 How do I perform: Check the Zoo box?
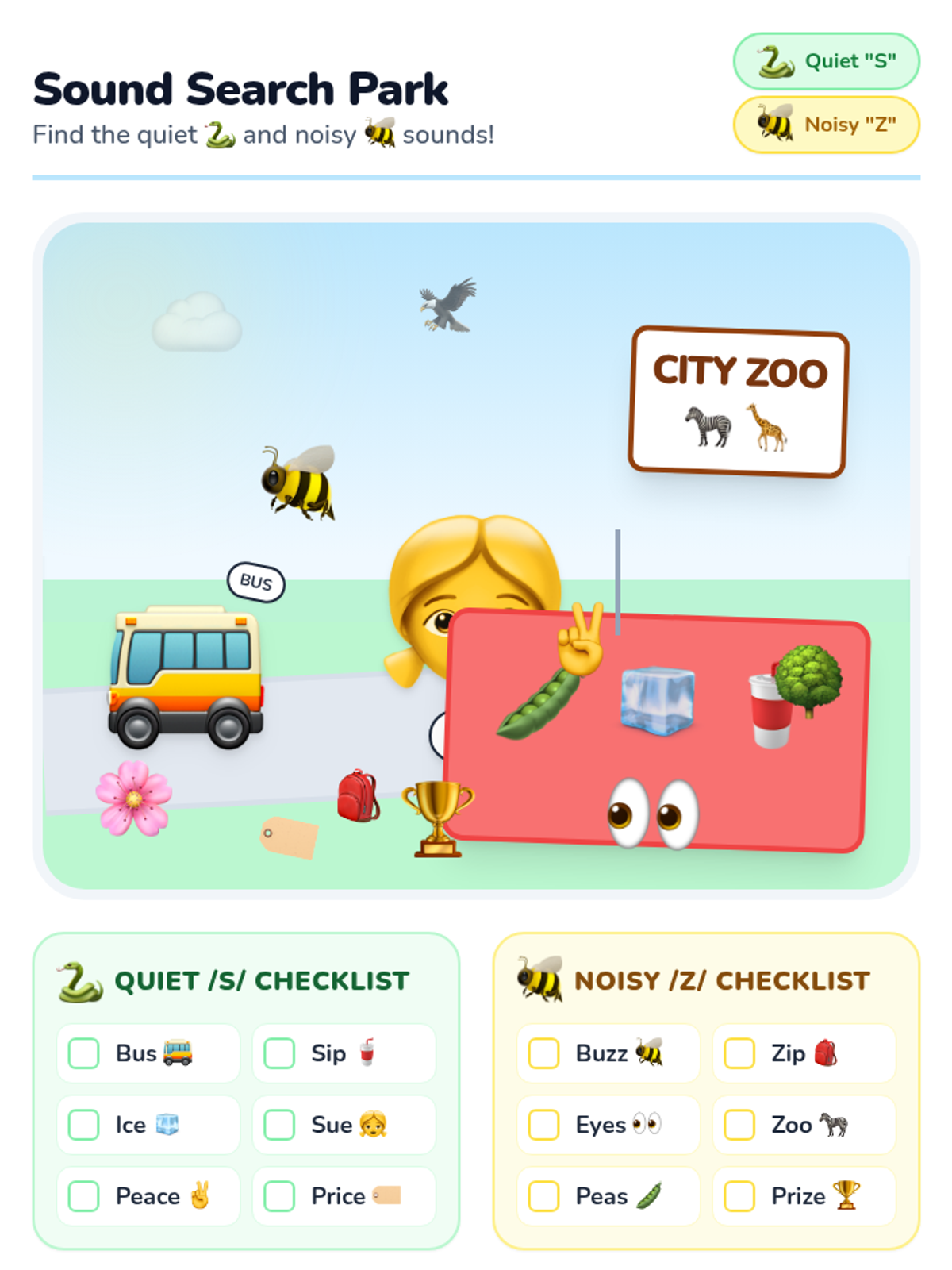[739, 1125]
